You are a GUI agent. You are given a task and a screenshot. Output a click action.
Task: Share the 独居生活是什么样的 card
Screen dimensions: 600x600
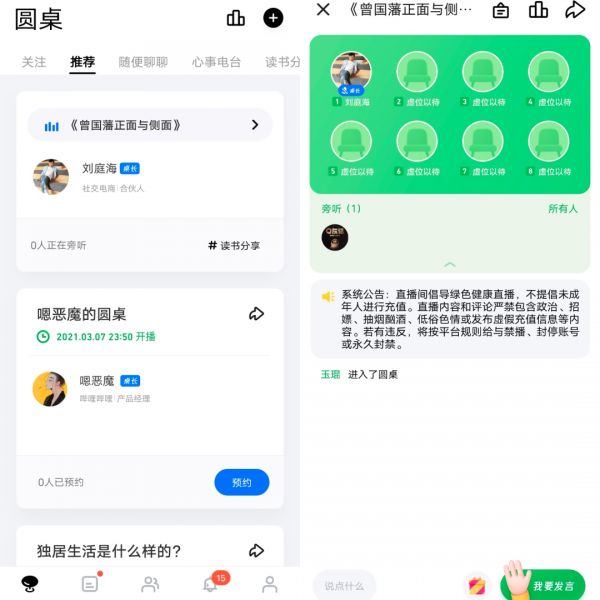pos(256,551)
